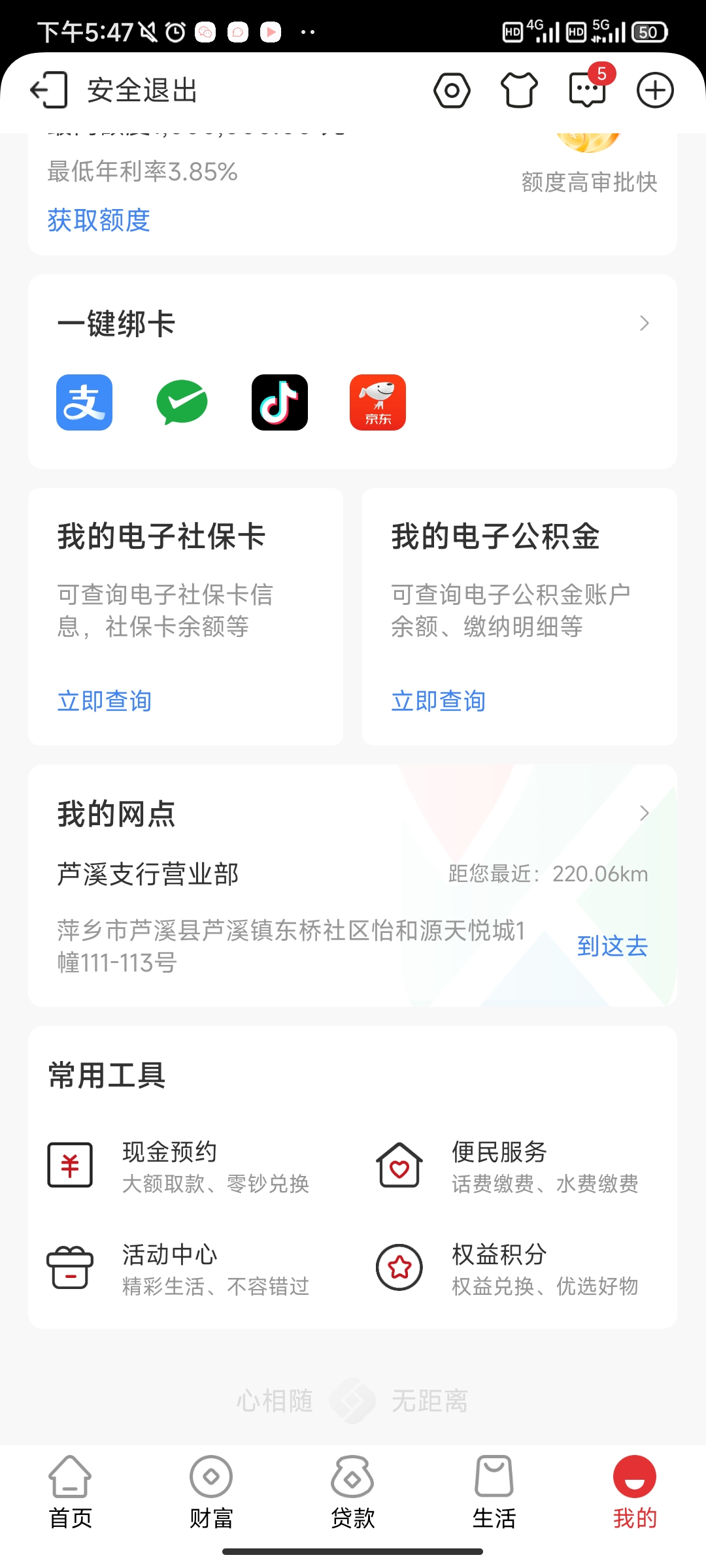
Task: Tap 安全退出 to log out safely
Action: point(115,90)
